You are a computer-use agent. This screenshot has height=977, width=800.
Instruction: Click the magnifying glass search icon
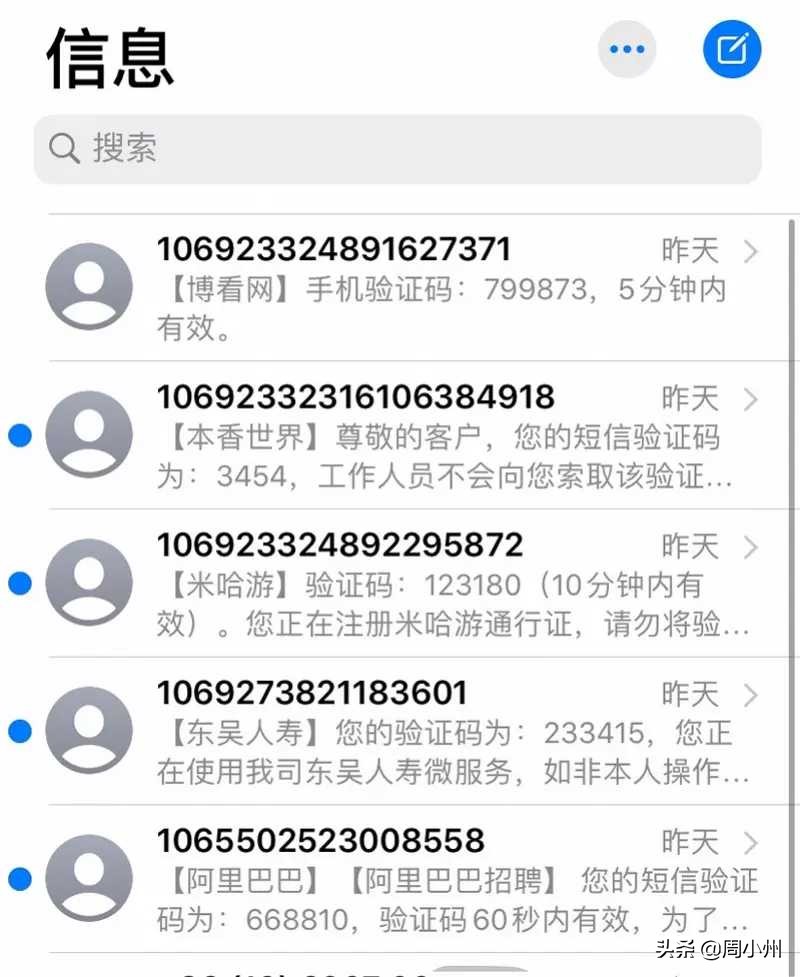click(x=64, y=148)
